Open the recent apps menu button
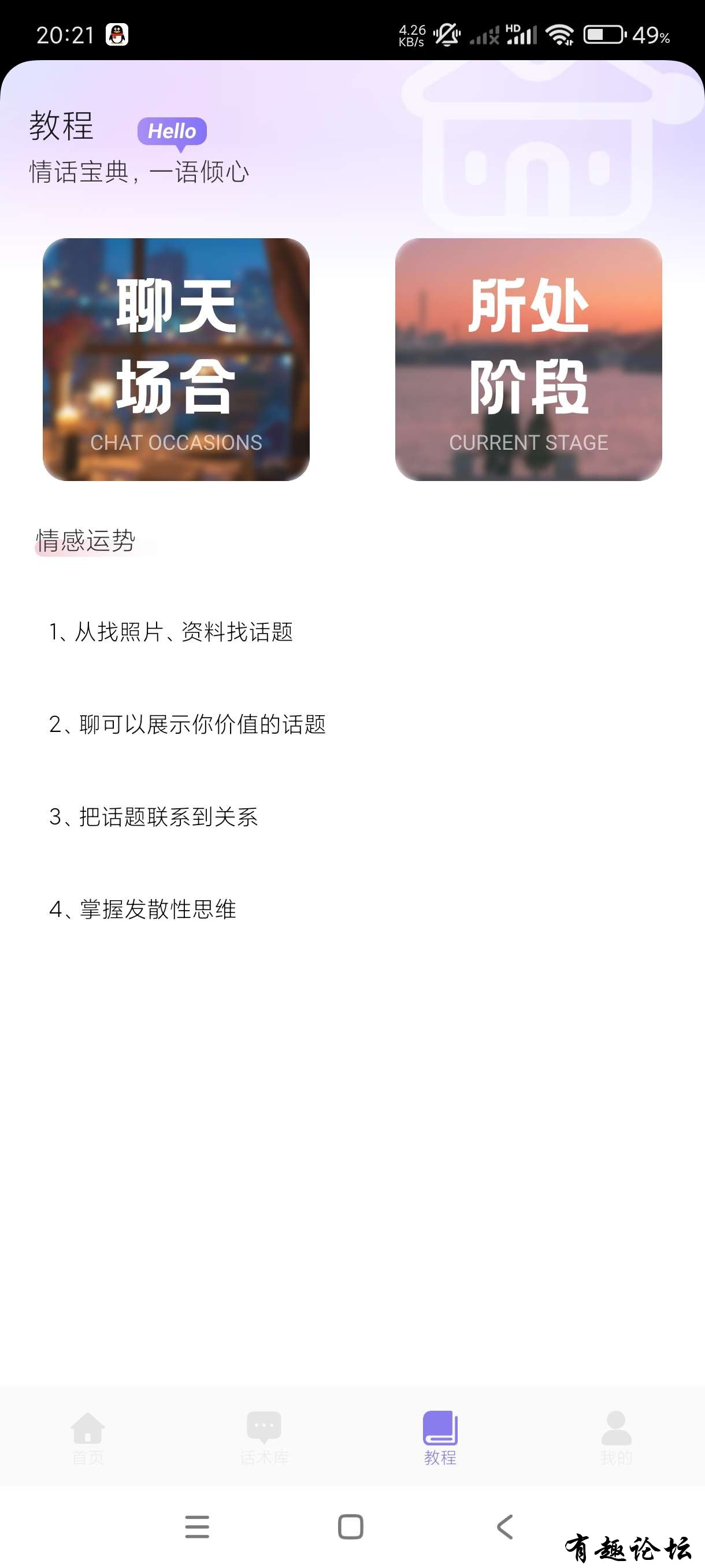Image resolution: width=705 pixels, height=1568 pixels. click(197, 1526)
